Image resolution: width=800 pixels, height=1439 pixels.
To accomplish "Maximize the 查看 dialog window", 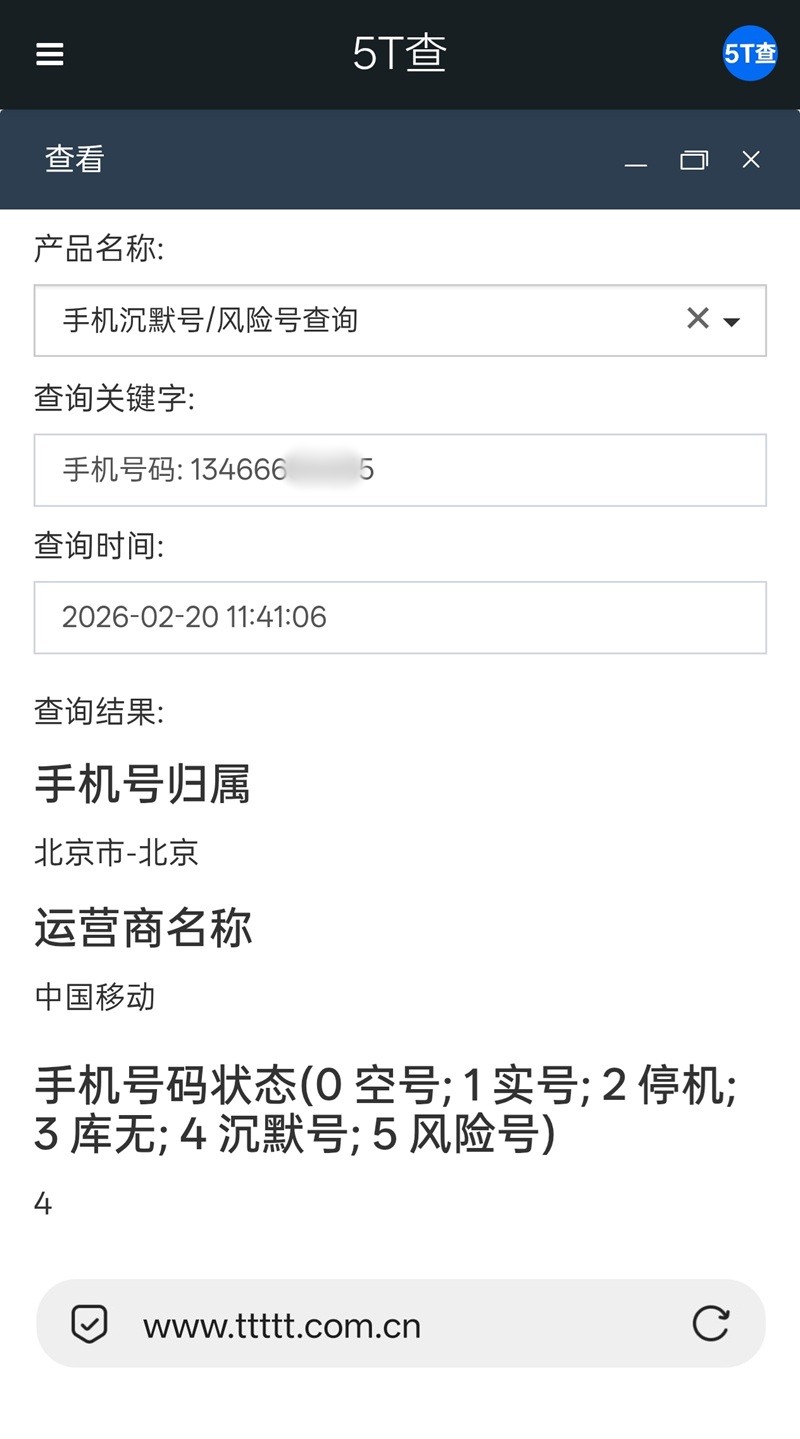I will click(x=693, y=160).
